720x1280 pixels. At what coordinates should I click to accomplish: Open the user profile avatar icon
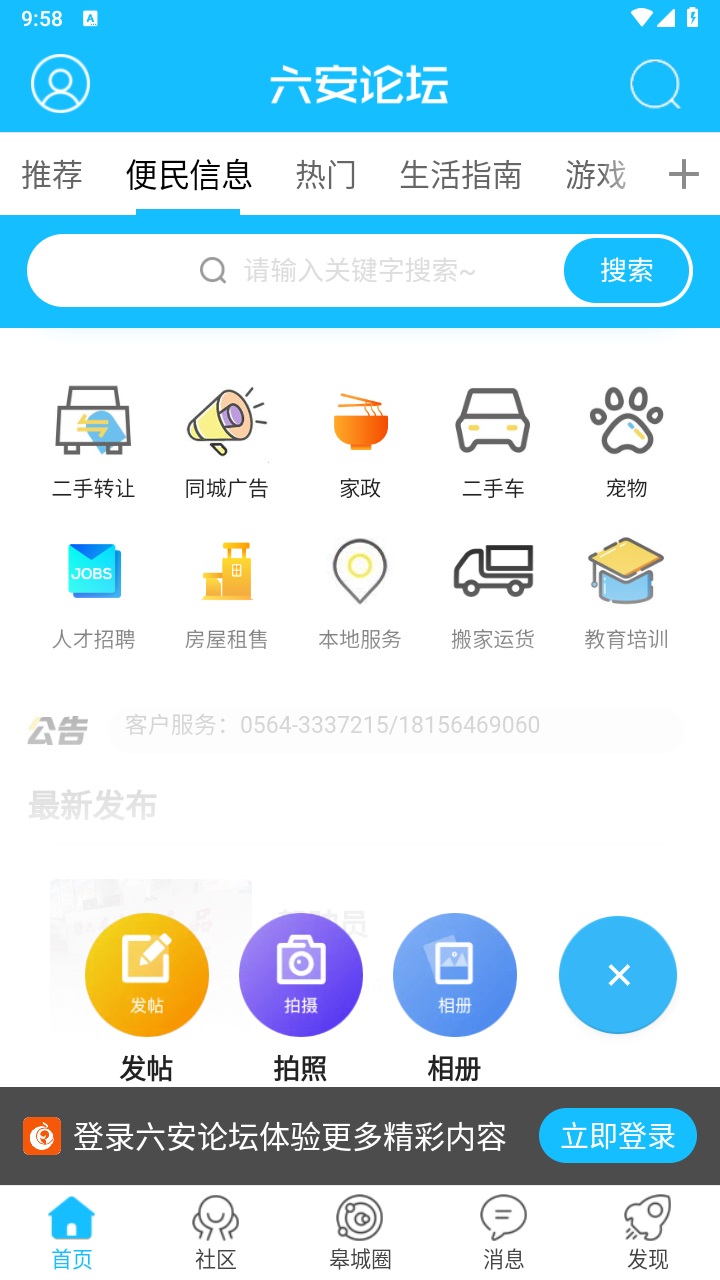coord(60,84)
